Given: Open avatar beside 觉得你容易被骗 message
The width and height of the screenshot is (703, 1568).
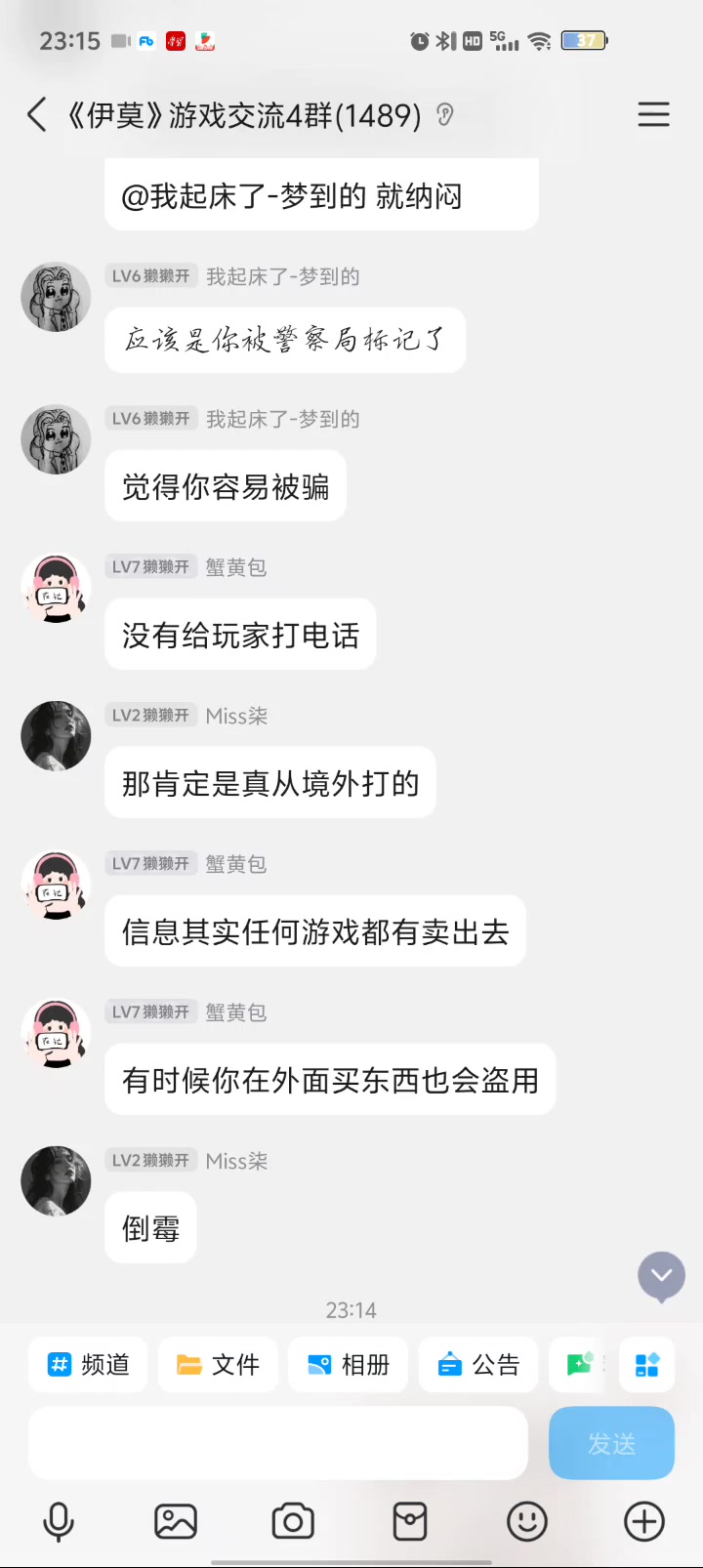Looking at the screenshot, I should coord(56,438).
